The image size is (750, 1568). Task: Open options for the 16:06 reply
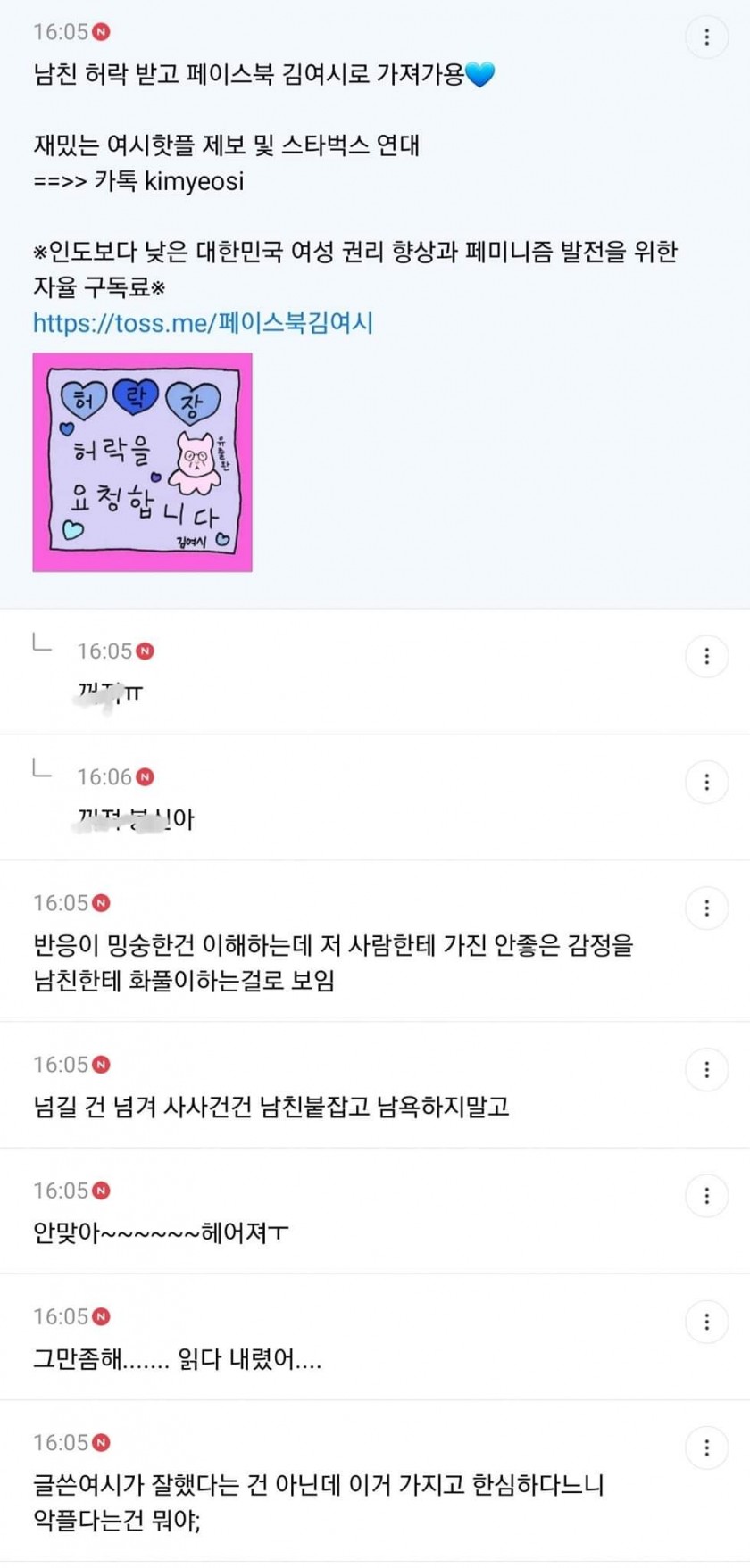[706, 783]
